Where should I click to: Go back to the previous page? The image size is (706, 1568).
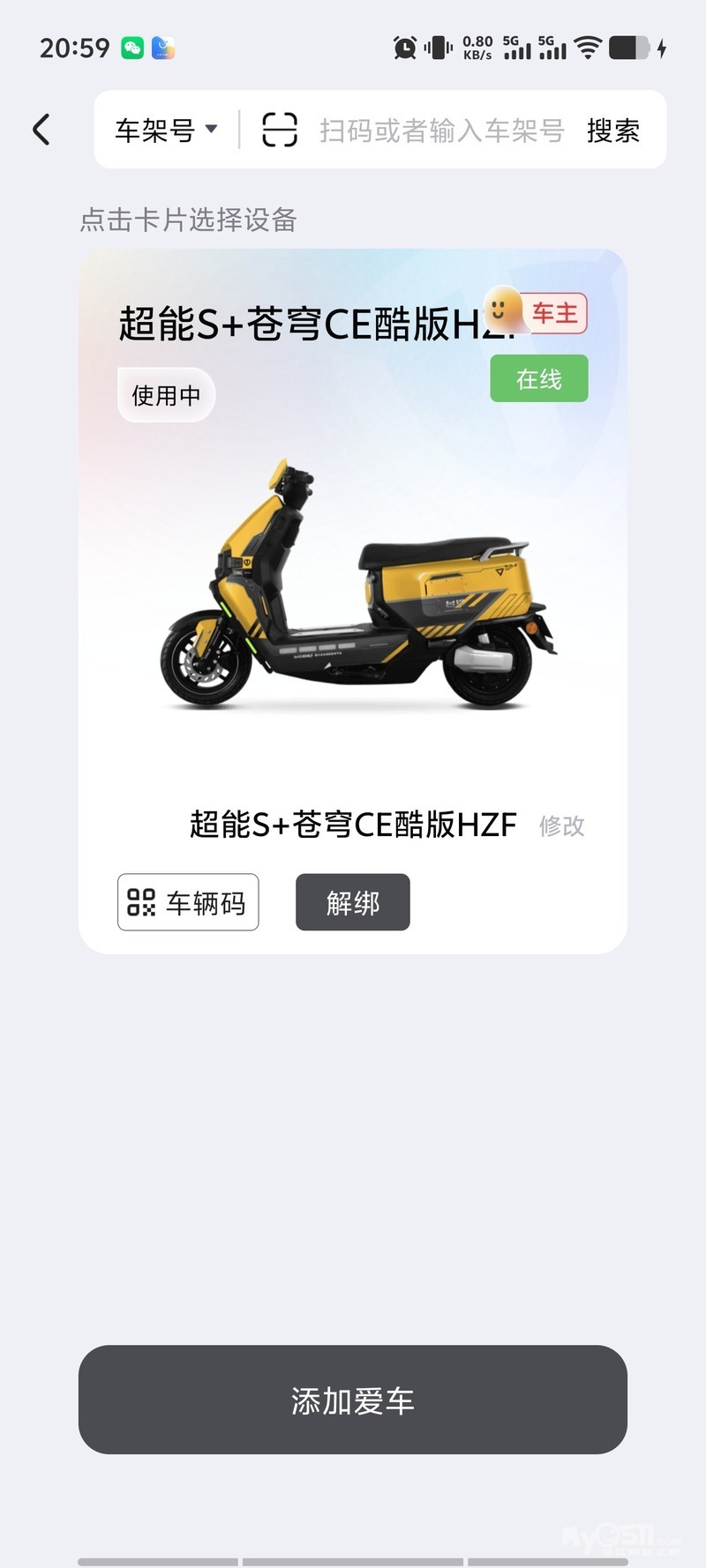[41, 130]
